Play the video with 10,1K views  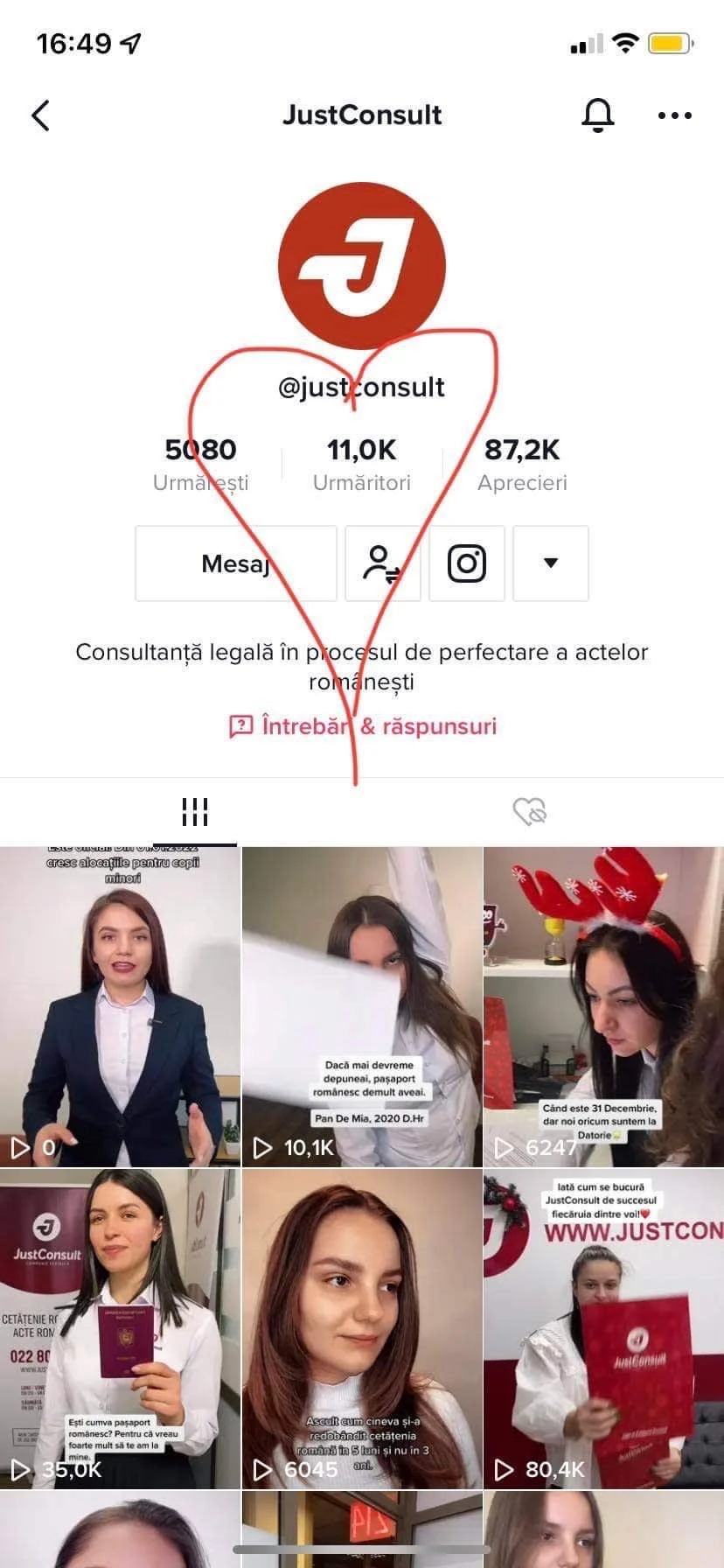point(362,1006)
